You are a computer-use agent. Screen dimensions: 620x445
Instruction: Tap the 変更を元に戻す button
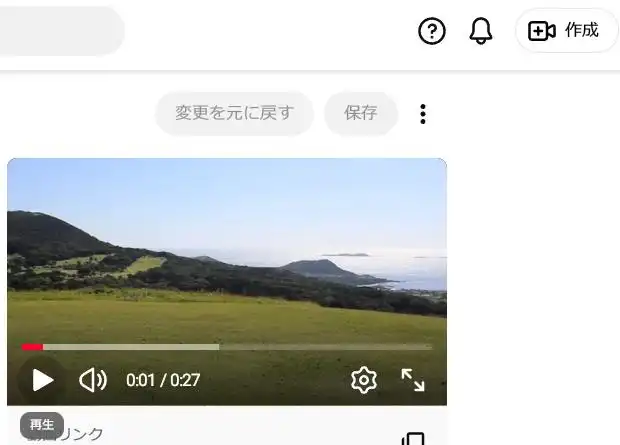234,113
